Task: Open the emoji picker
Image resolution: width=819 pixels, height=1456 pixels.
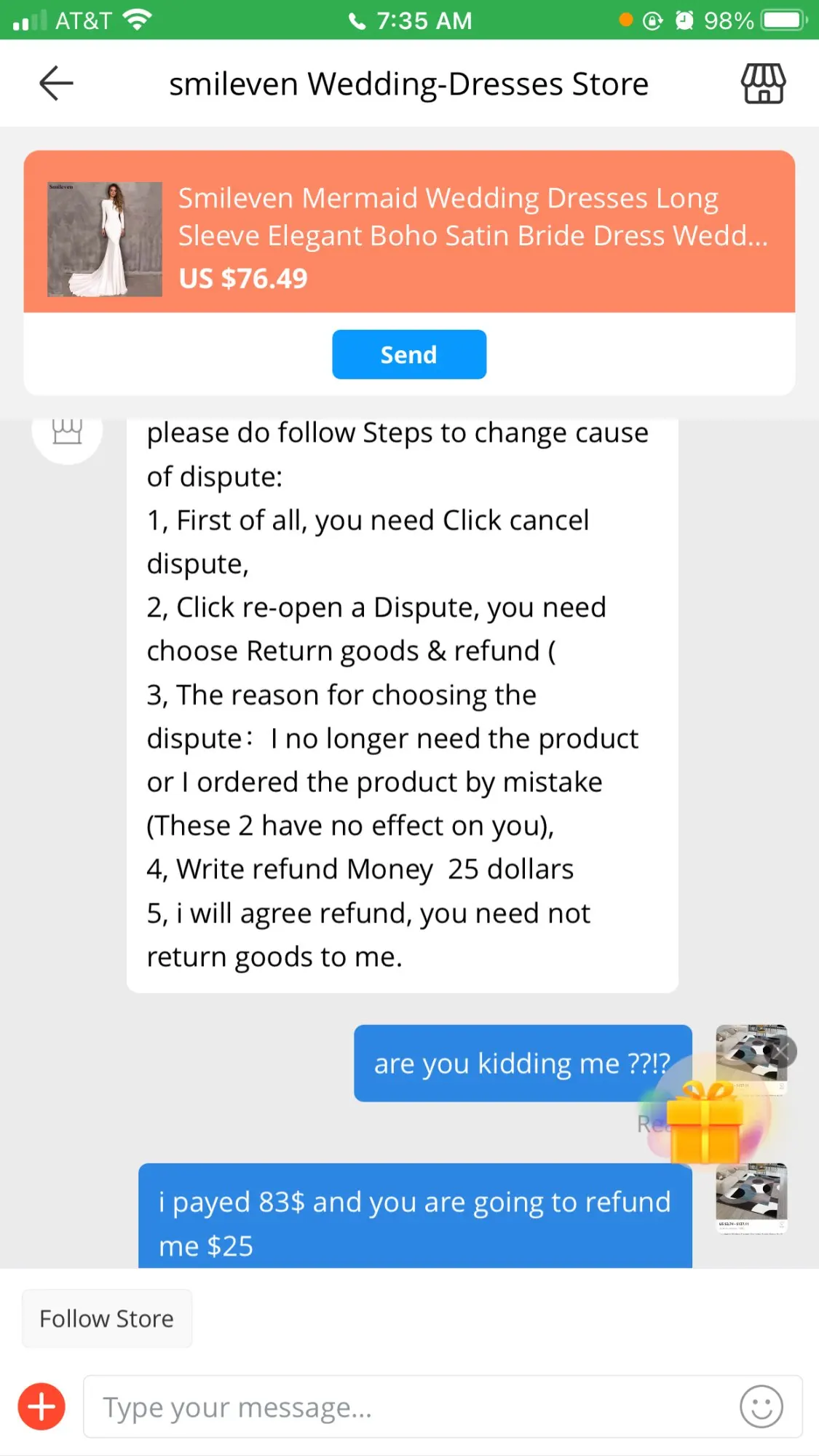Action: click(761, 1406)
